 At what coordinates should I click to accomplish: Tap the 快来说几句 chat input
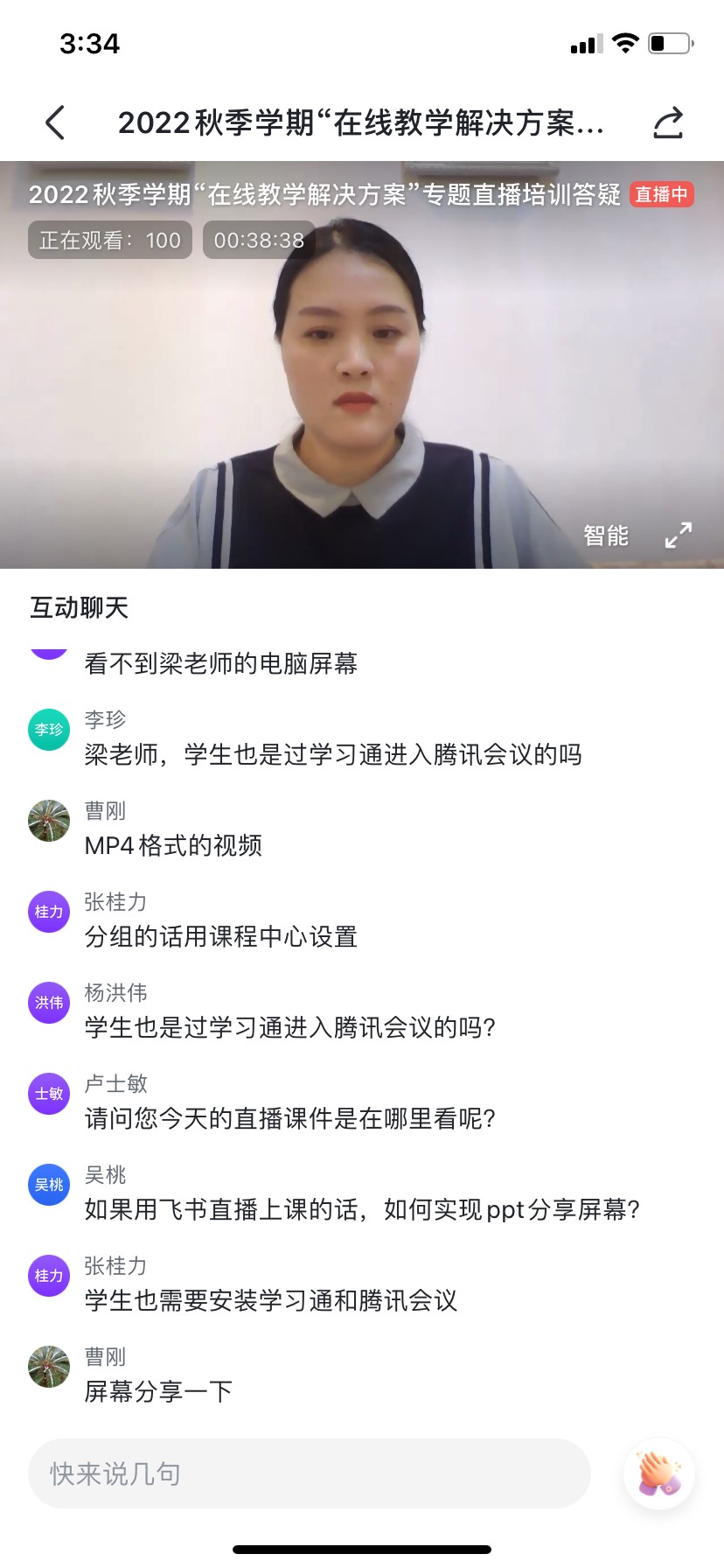pos(309,1473)
